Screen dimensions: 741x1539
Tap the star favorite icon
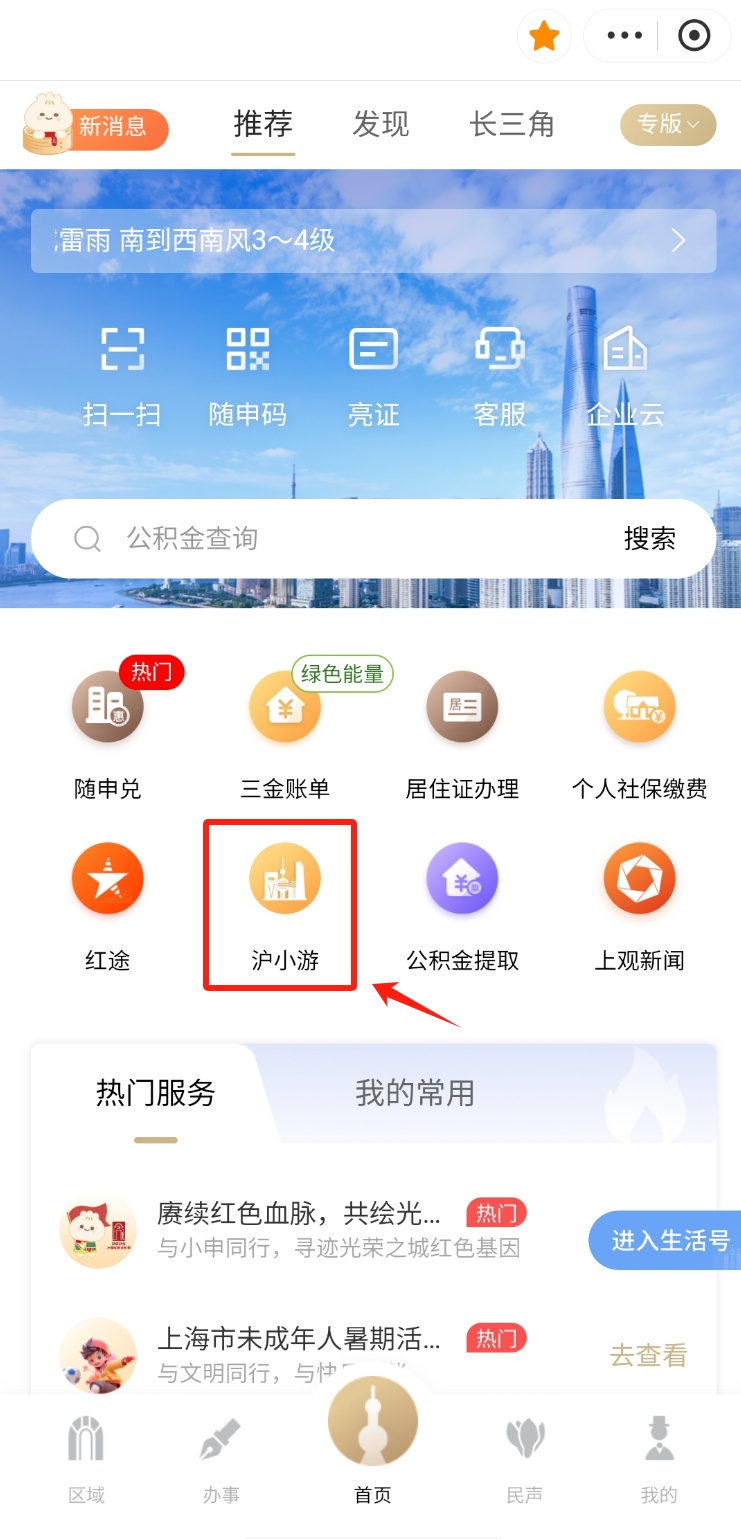544,37
